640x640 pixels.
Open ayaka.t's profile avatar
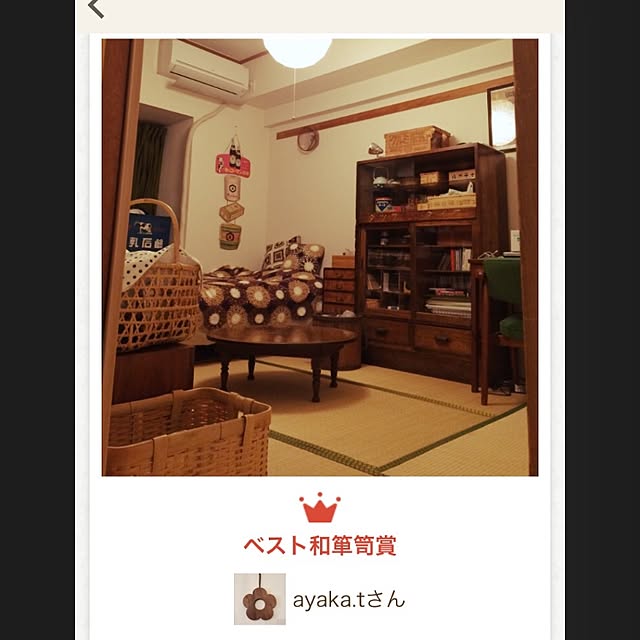pyautogui.click(x=260, y=599)
